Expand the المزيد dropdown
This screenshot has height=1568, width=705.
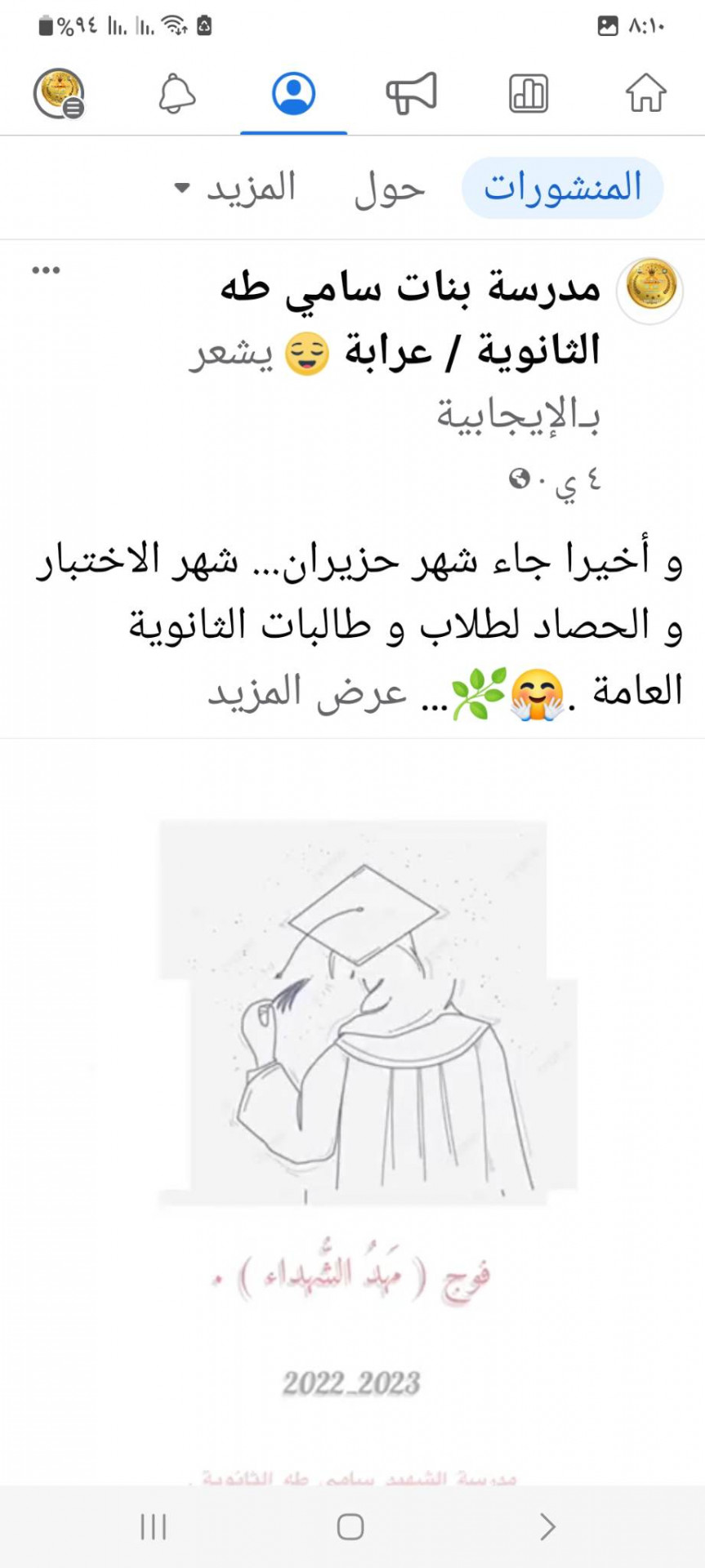tap(235, 189)
